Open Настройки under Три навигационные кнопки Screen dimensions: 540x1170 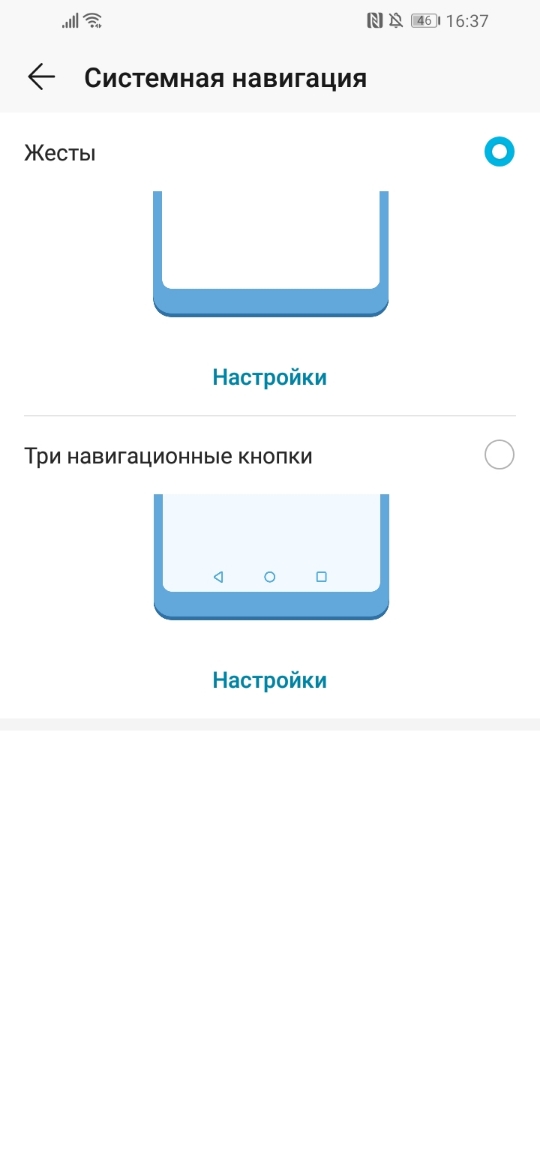pos(269,680)
